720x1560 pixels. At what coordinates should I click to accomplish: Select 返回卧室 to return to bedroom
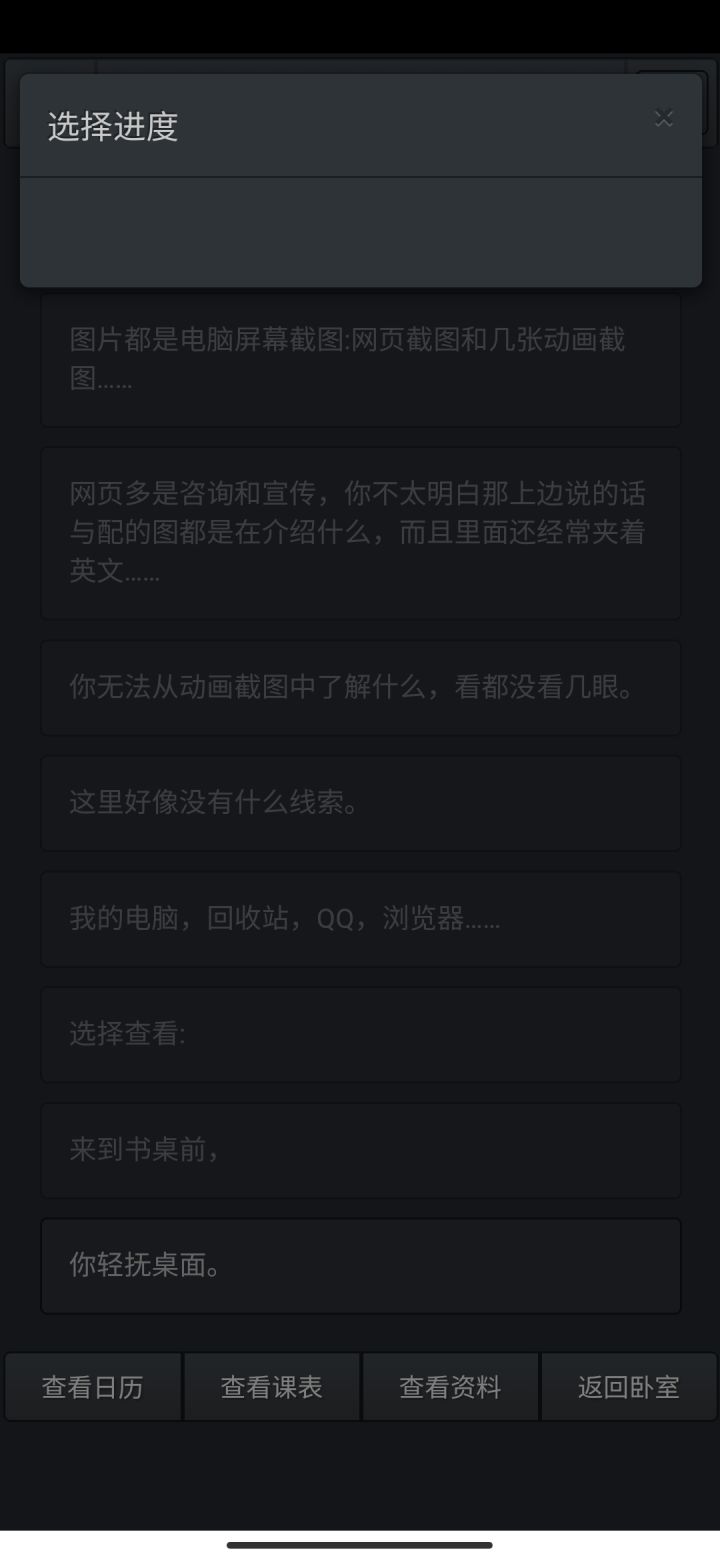[629, 1386]
